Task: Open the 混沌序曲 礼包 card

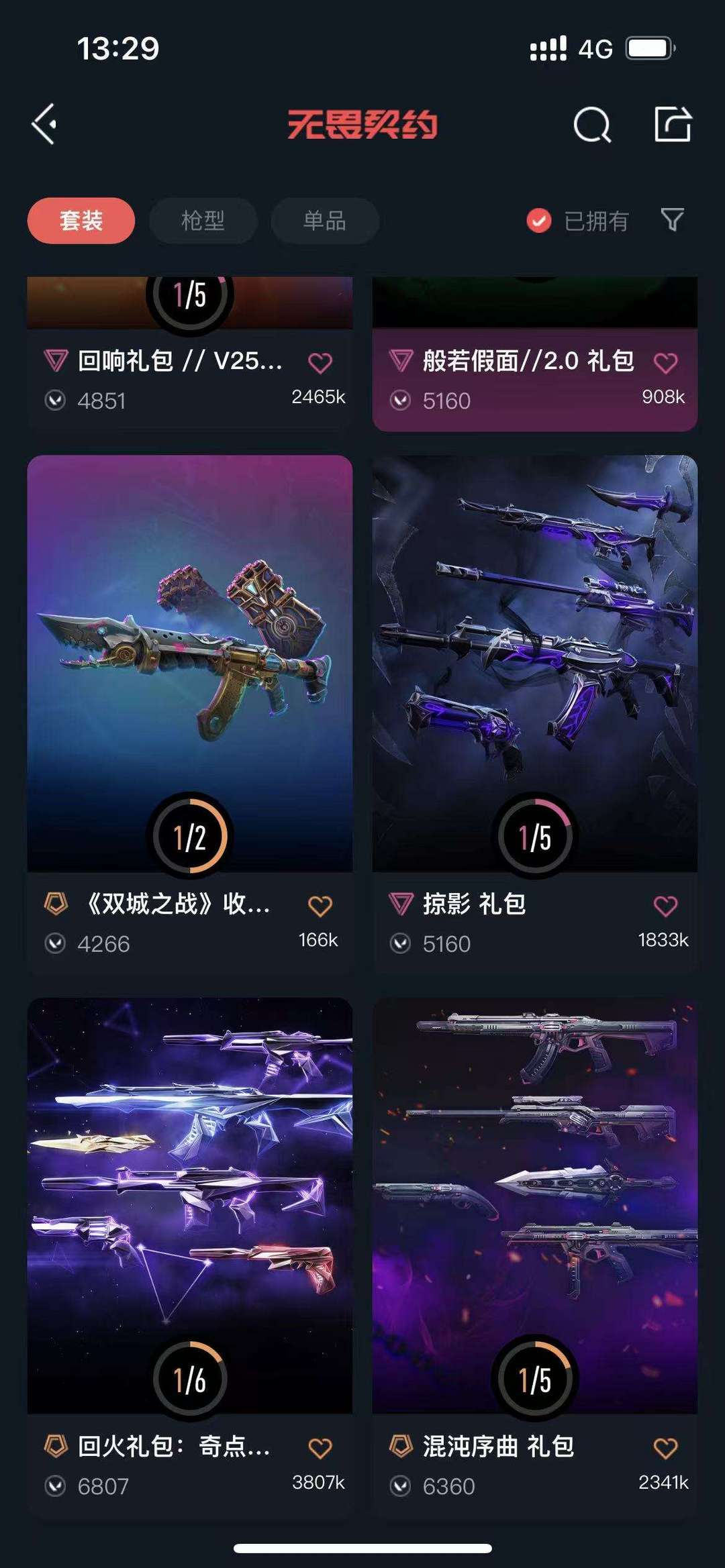Action: 535,1256
